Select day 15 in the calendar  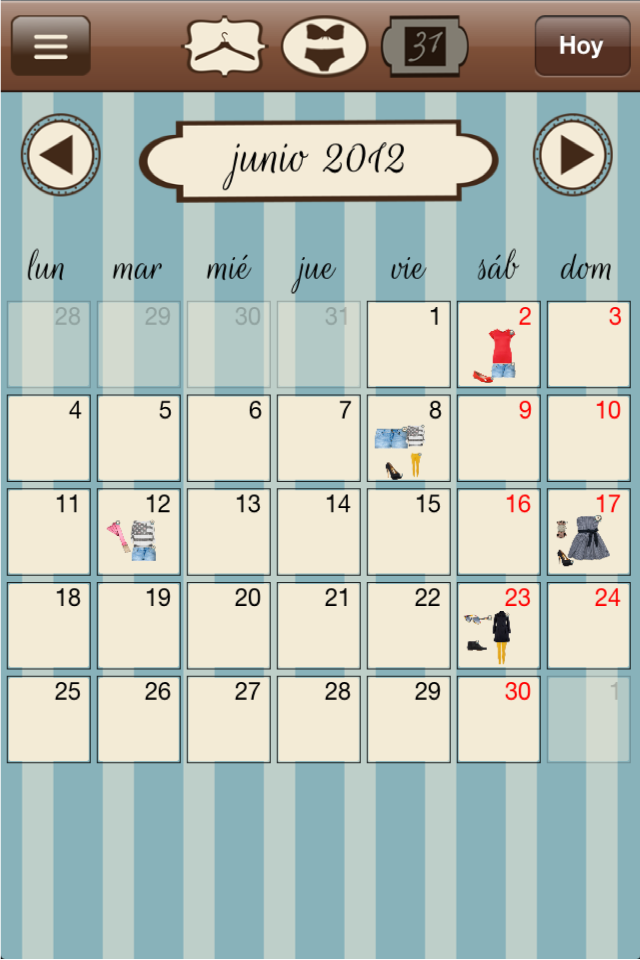click(x=408, y=532)
